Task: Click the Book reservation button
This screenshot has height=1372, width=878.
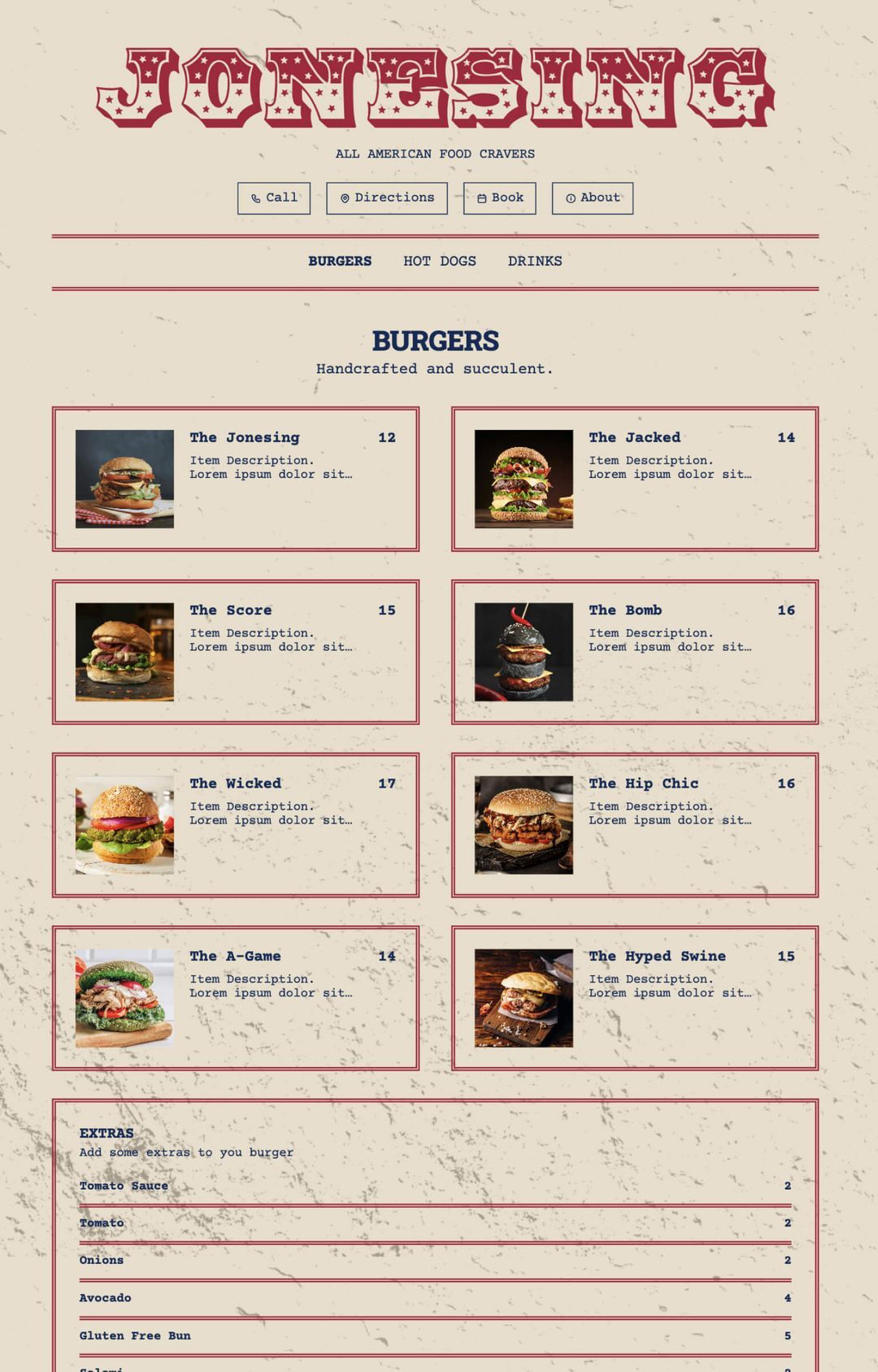Action: (498, 198)
